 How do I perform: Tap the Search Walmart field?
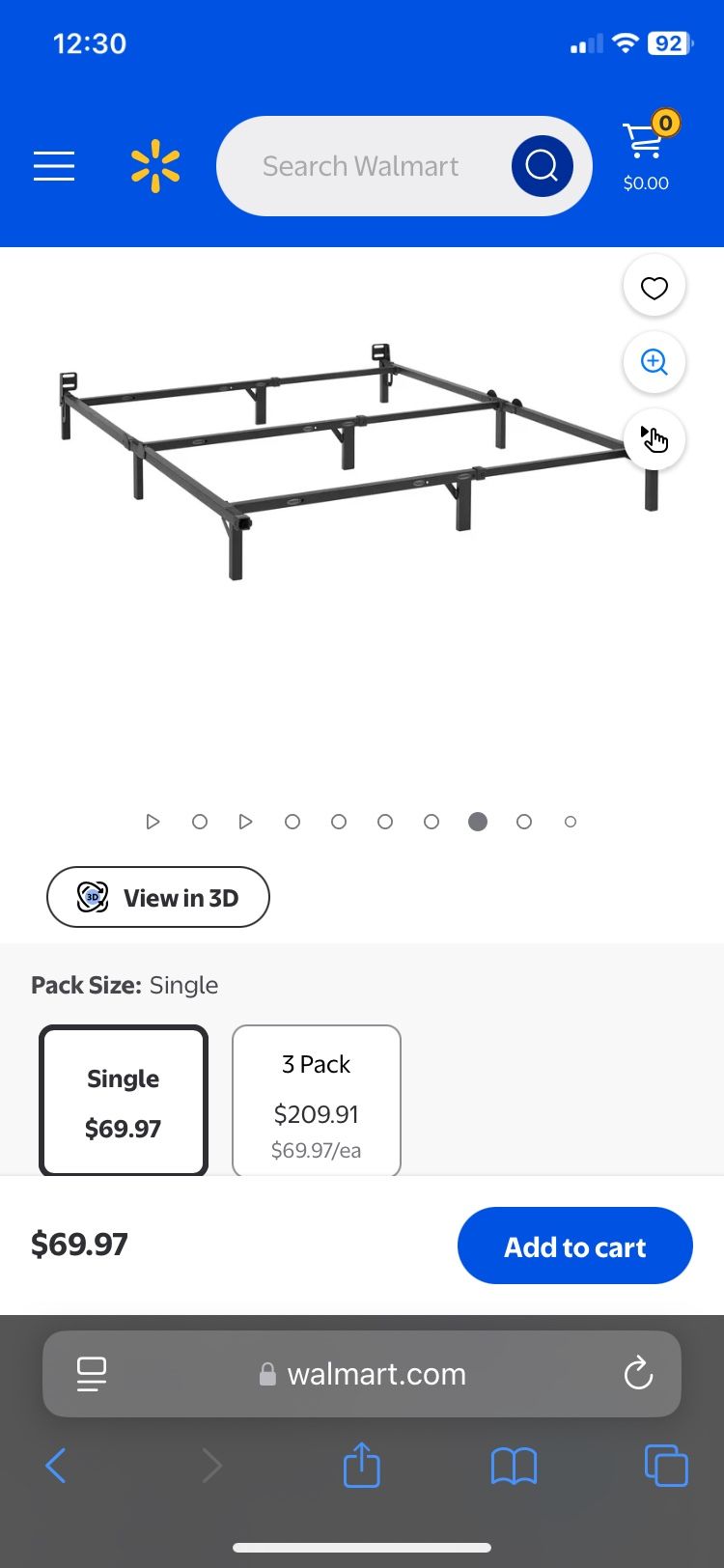coord(361,166)
